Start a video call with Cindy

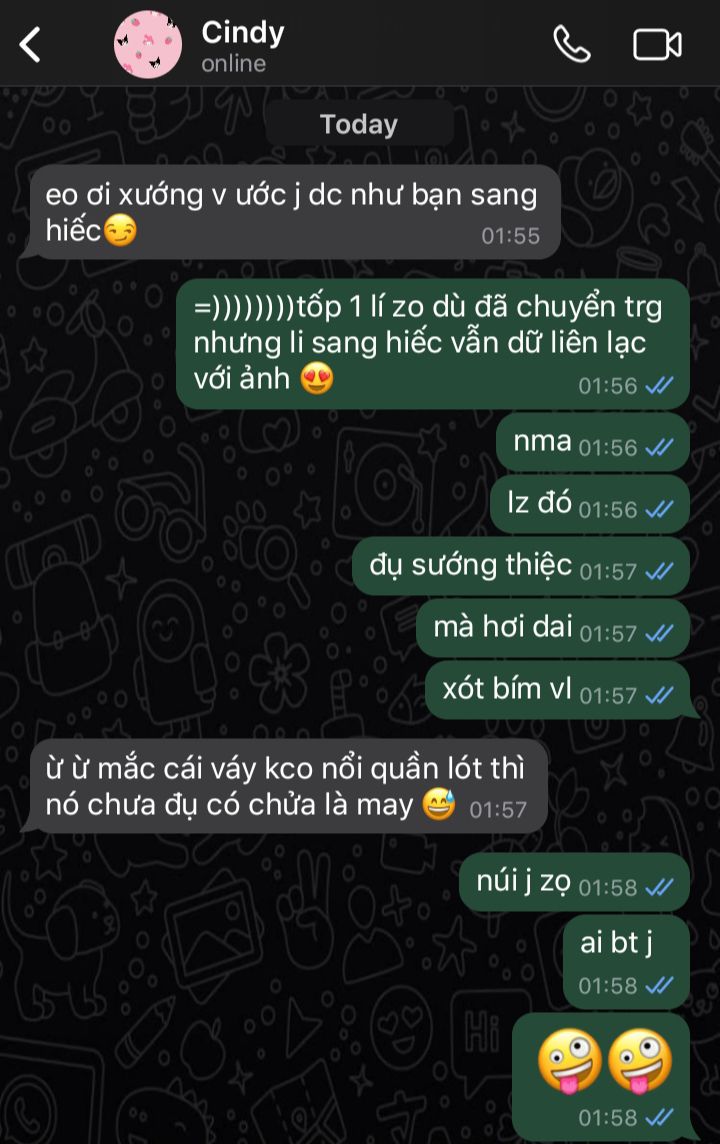(657, 45)
